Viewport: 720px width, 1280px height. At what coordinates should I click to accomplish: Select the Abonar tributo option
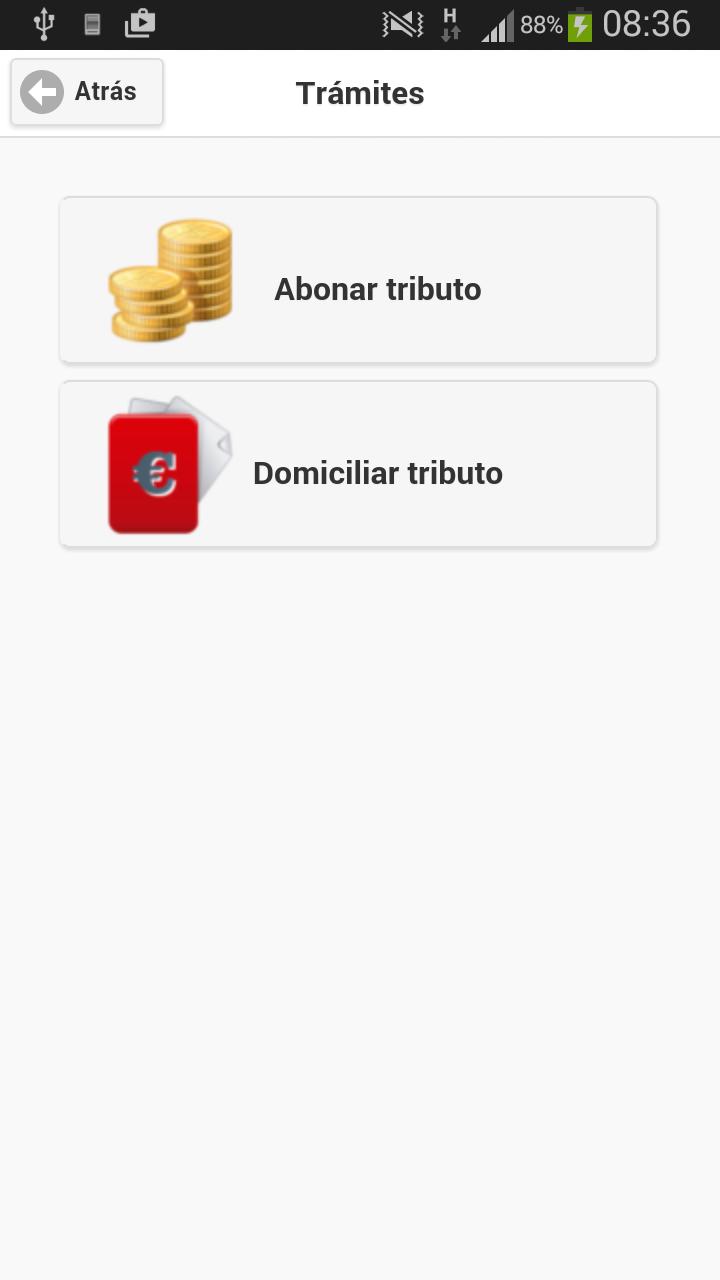coord(358,280)
